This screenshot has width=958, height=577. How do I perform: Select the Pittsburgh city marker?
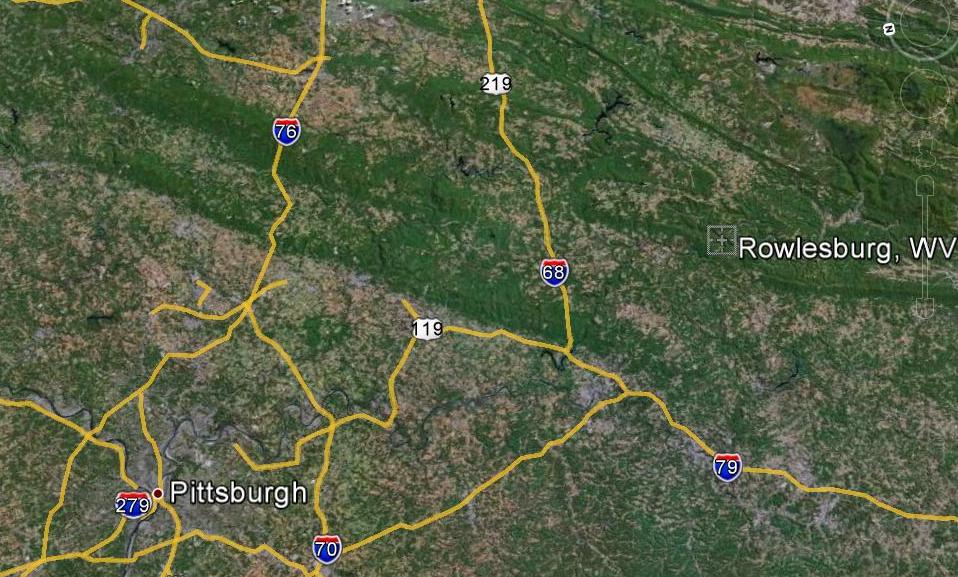(x=158, y=493)
